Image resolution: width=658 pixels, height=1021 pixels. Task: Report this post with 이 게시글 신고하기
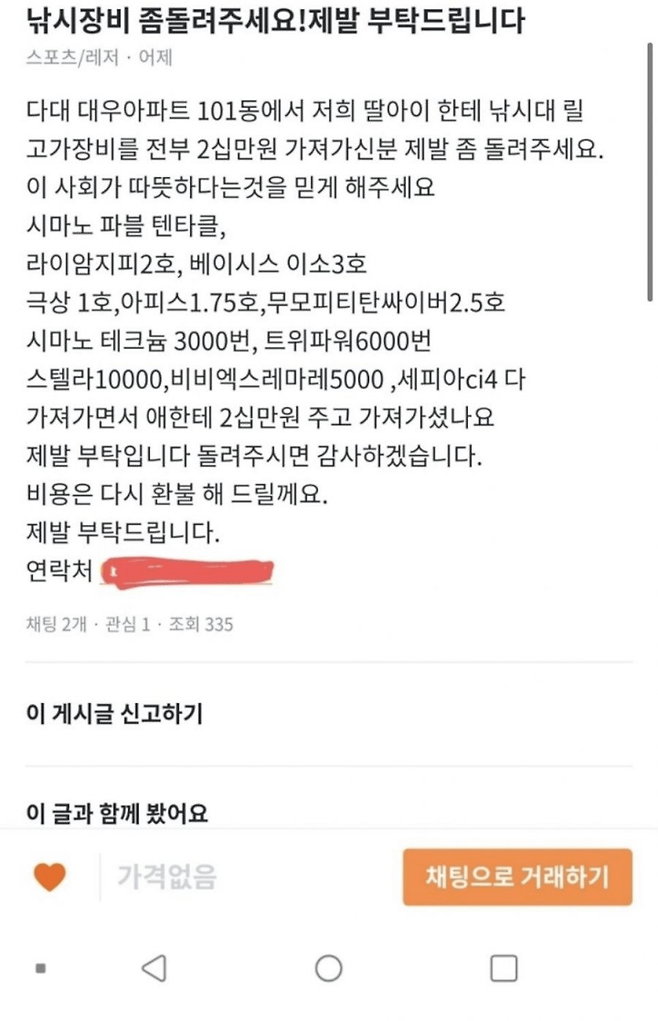point(116,714)
